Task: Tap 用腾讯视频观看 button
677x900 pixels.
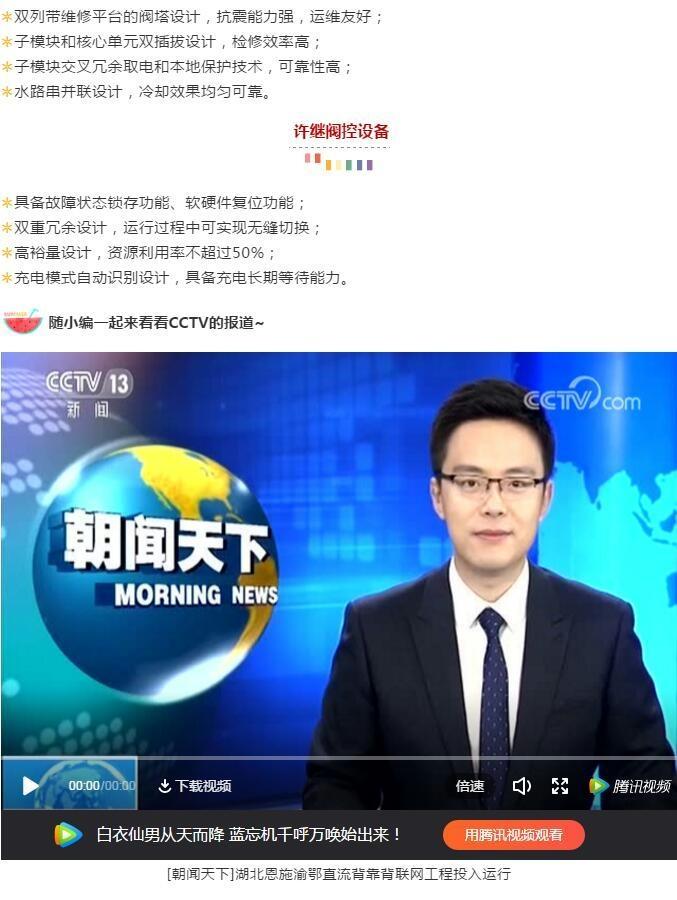Action: point(513,835)
